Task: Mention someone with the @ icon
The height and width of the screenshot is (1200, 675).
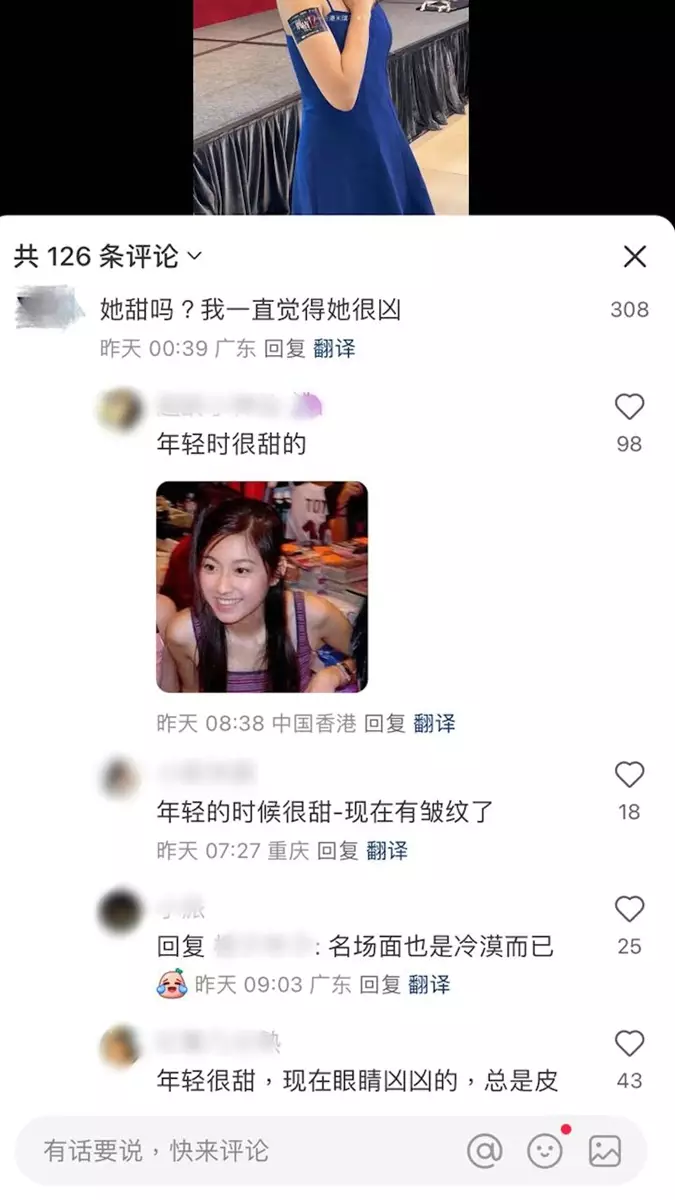Action: (485, 1151)
